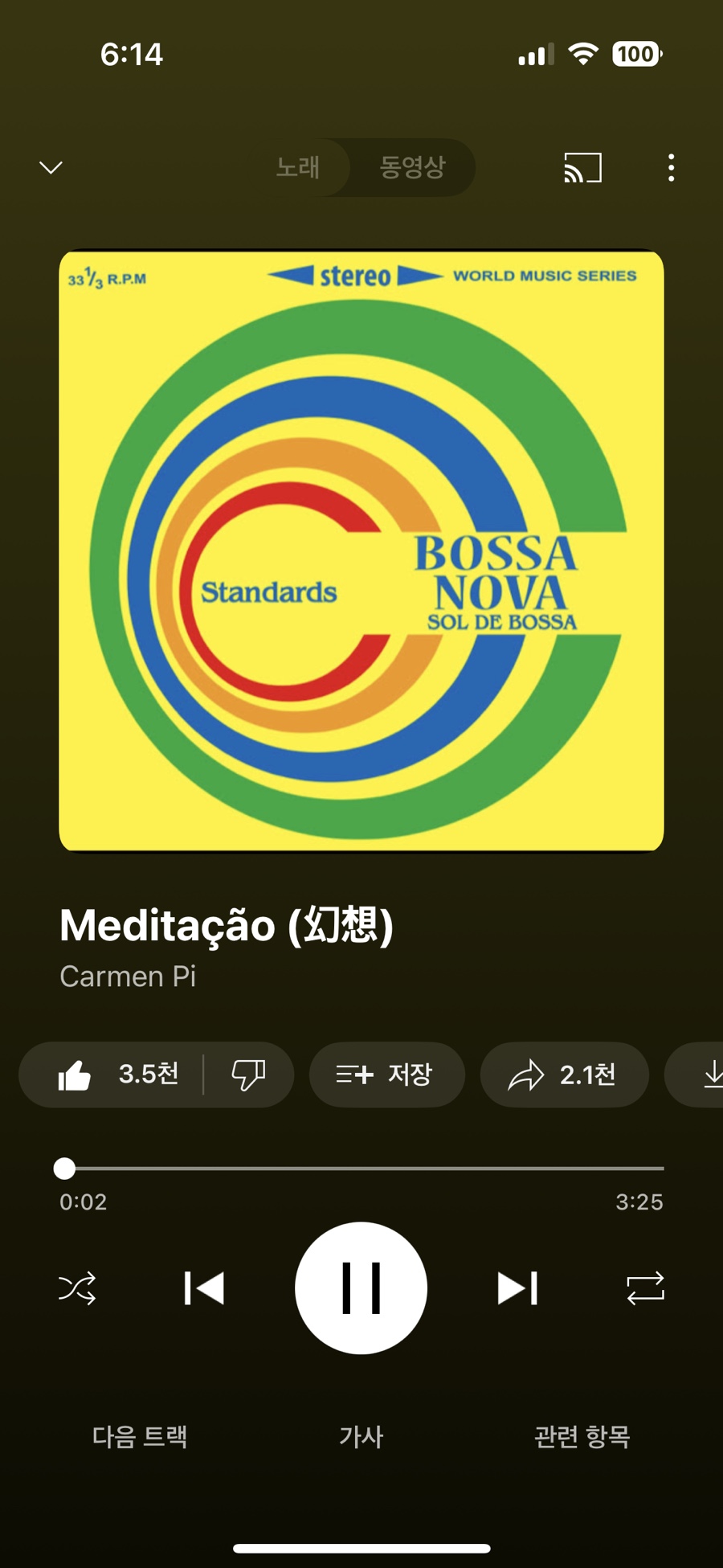Screen dimensions: 723x1568
Task: Open the 가사 (lyrics) tab
Action: point(361,1436)
